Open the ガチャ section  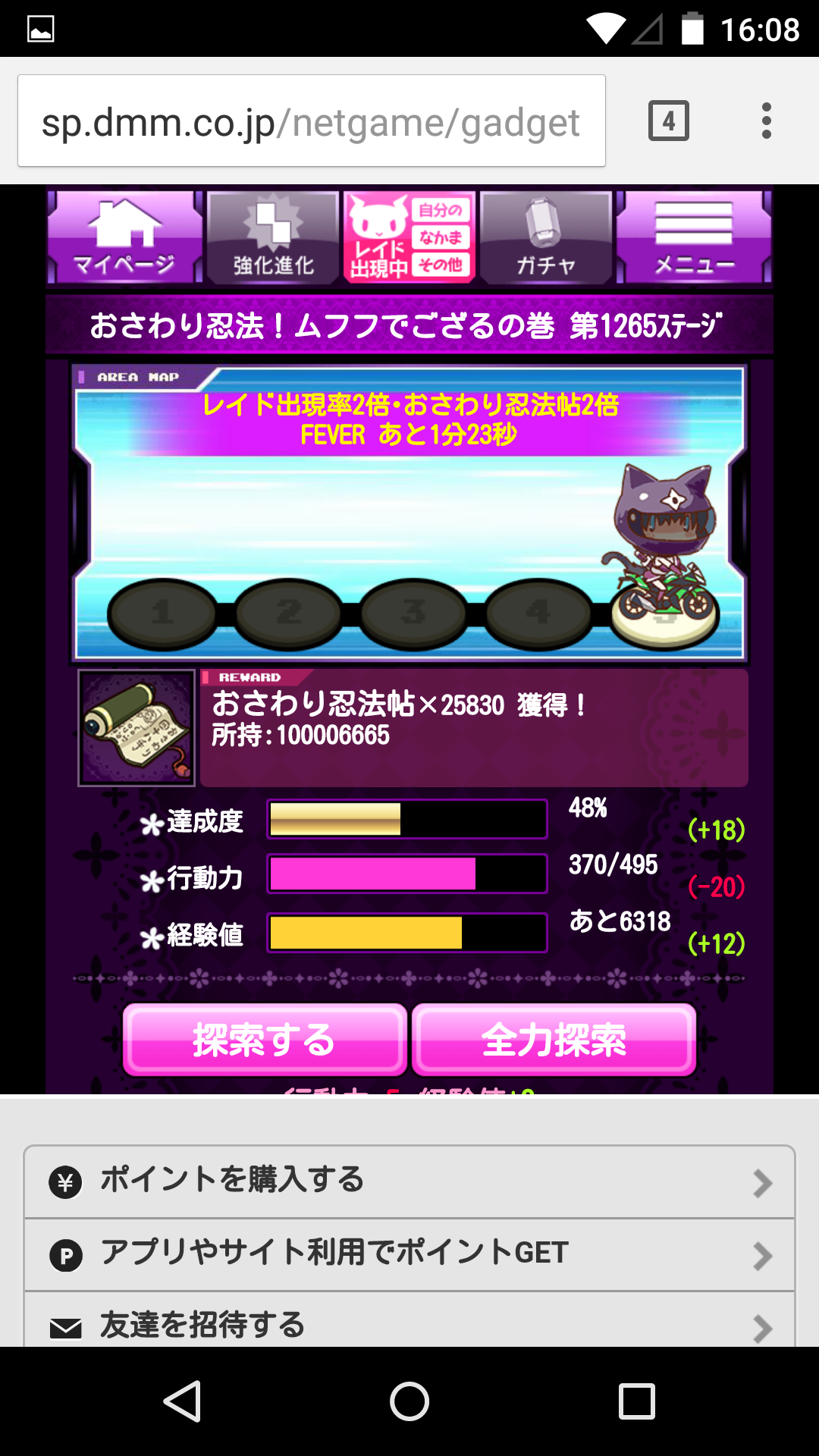(545, 237)
